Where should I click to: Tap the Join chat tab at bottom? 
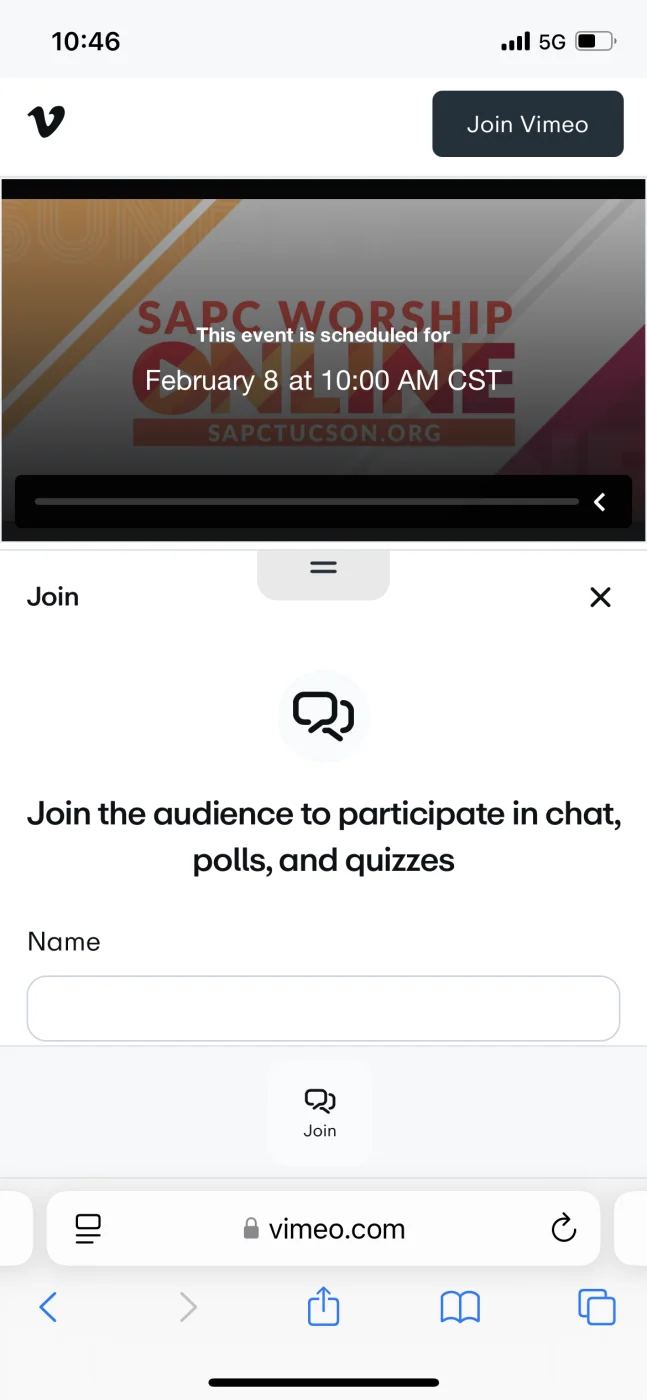320,1112
